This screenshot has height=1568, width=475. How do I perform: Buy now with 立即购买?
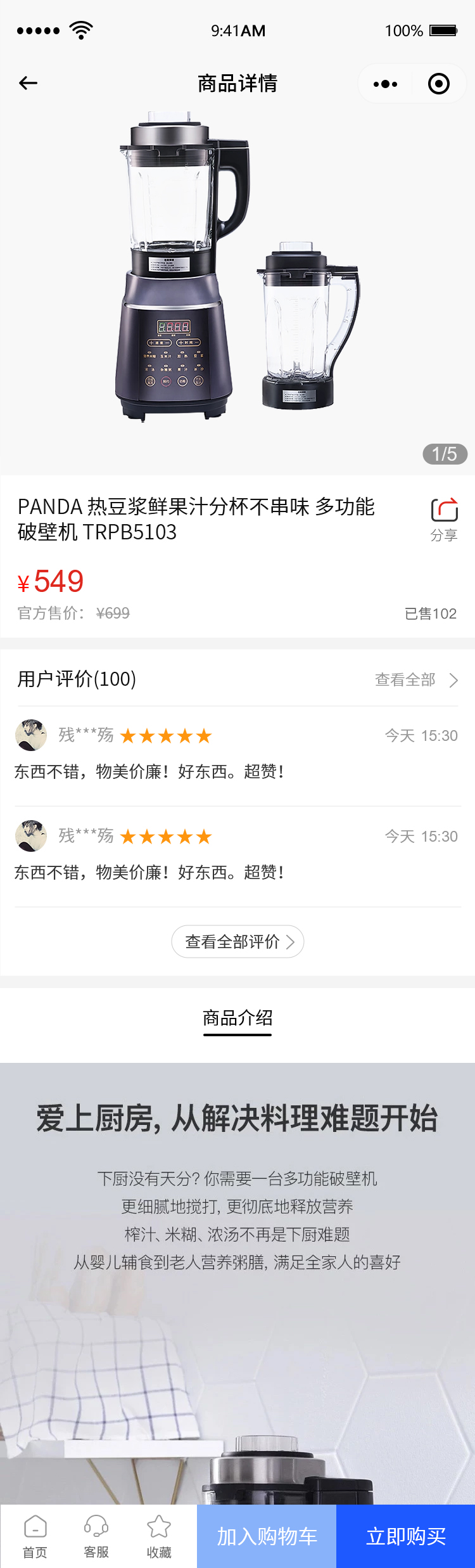[x=406, y=1536]
